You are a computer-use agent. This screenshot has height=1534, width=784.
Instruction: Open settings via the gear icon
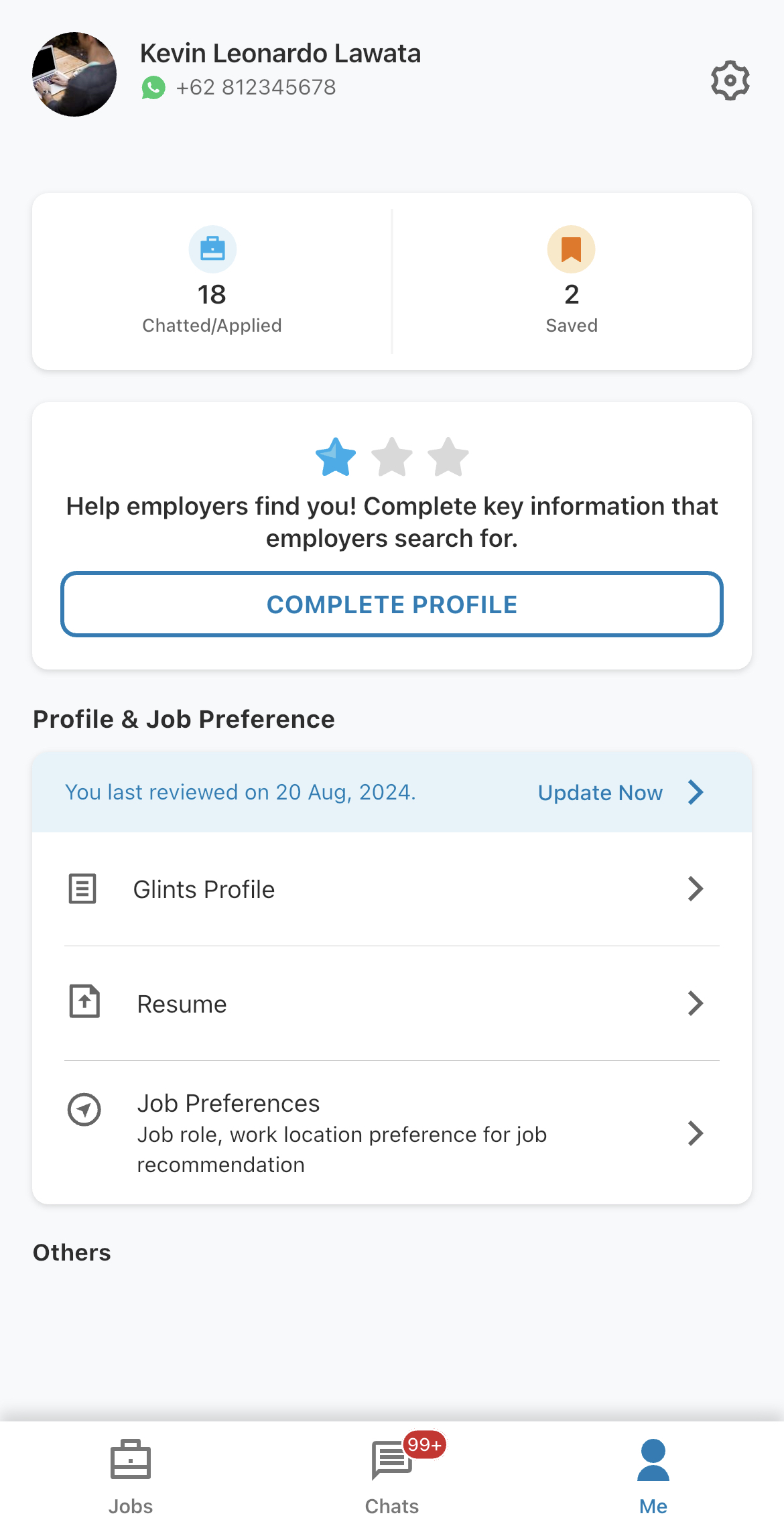tap(730, 81)
